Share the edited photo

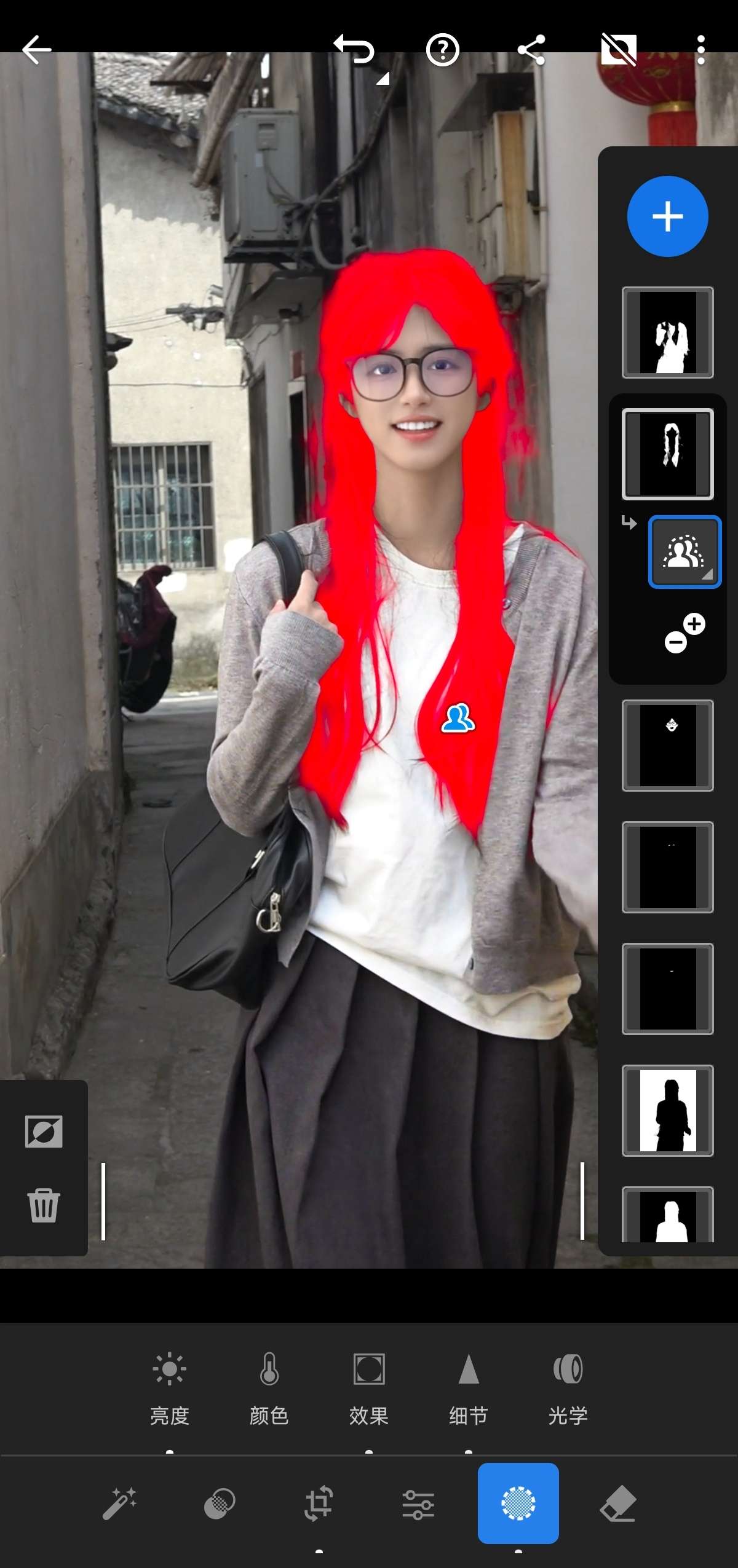(x=531, y=50)
